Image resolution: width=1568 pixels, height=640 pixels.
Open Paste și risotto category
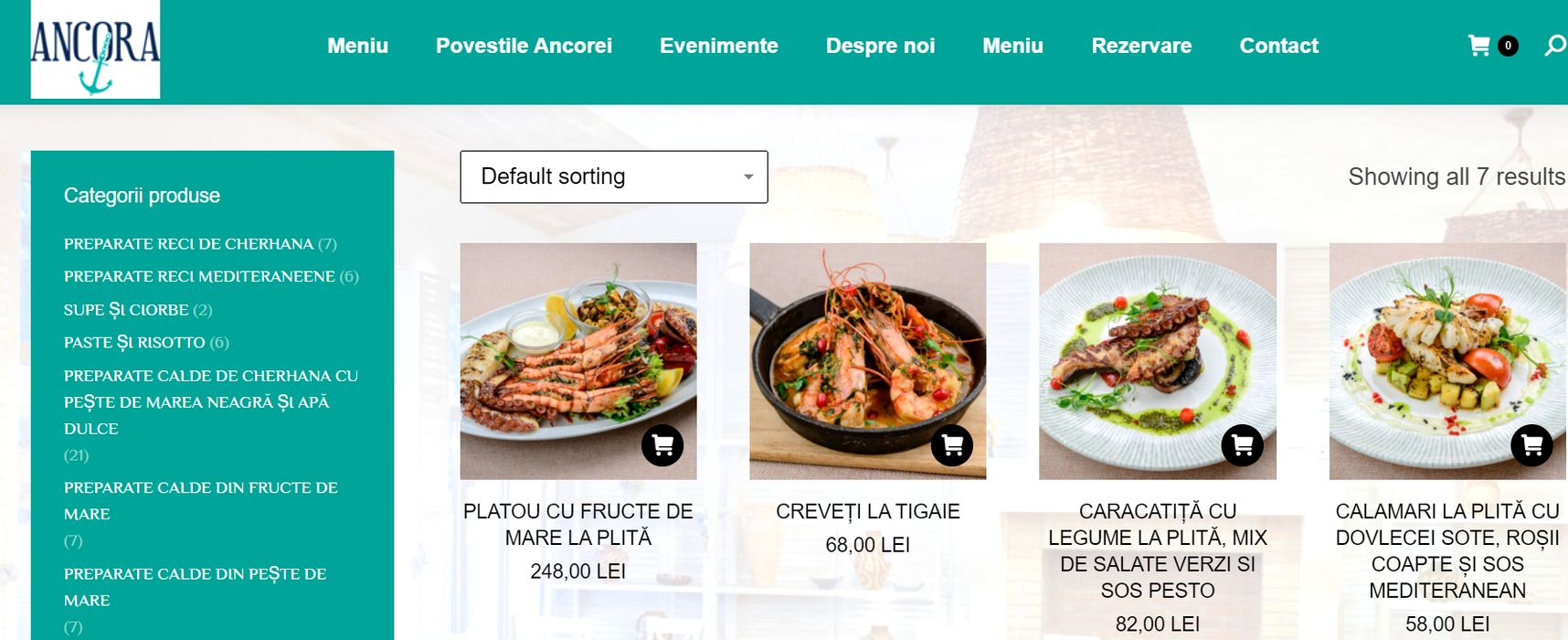click(x=134, y=343)
